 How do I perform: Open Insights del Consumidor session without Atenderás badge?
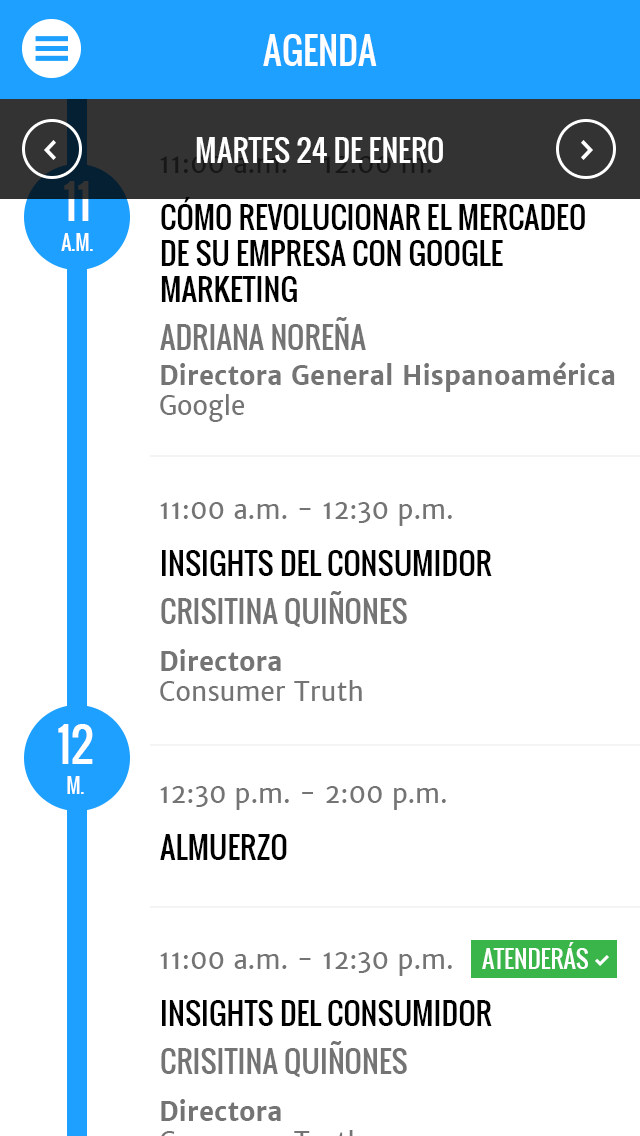click(x=395, y=601)
